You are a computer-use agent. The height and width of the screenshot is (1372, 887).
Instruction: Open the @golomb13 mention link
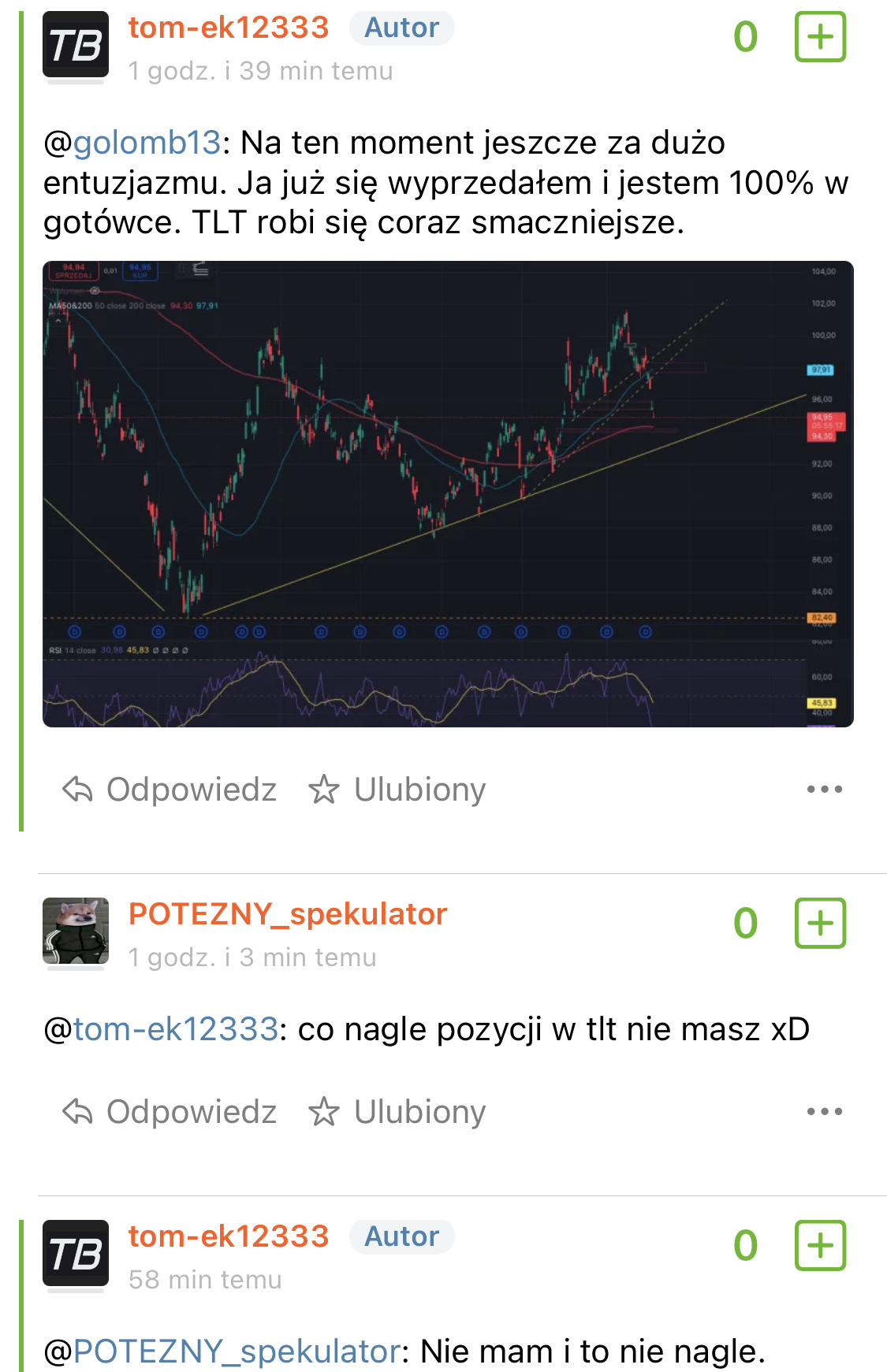coord(146,143)
